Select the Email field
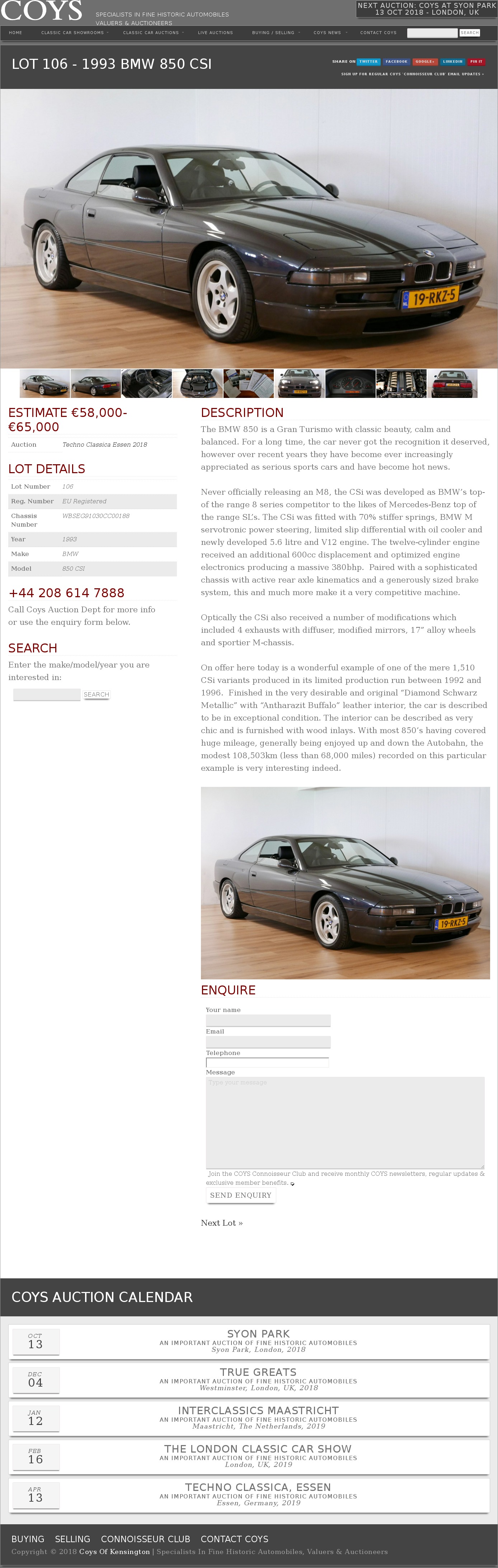The height and width of the screenshot is (1568, 498). 268,1041
